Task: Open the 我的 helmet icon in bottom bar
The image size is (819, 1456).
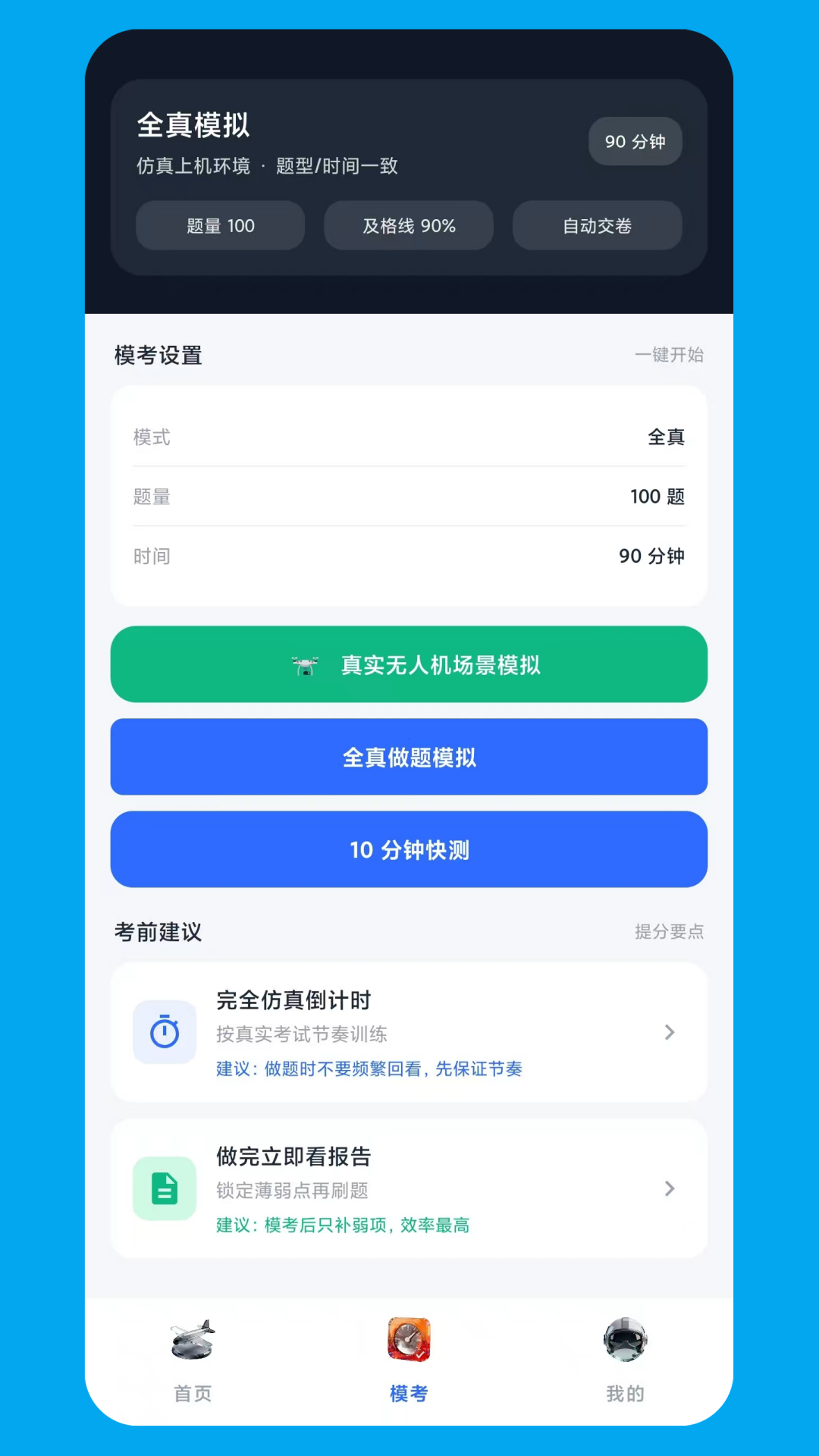Action: 625,1341
